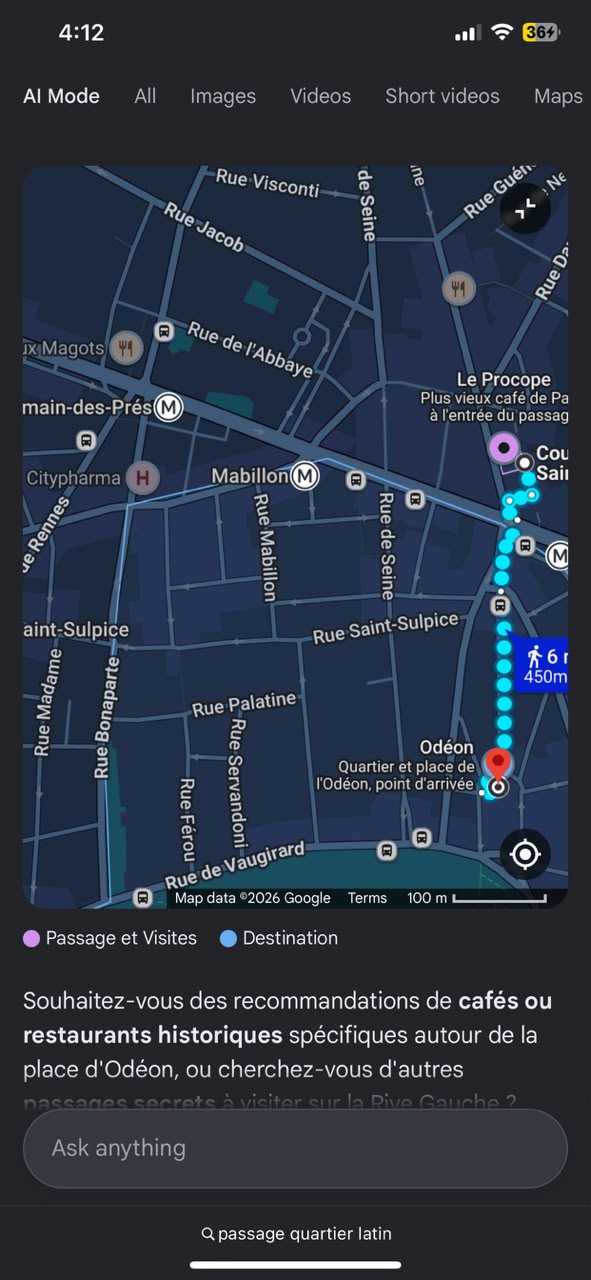Tap the Mabillon metro station marker
Image resolution: width=591 pixels, height=1280 pixels.
coord(305,476)
